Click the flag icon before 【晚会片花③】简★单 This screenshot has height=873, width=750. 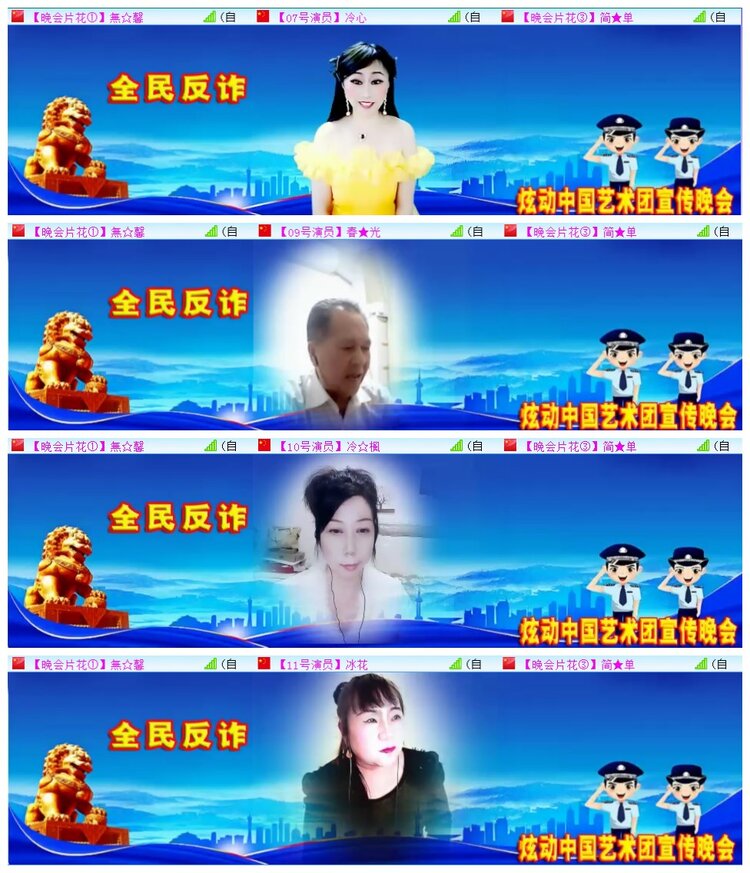coord(513,15)
